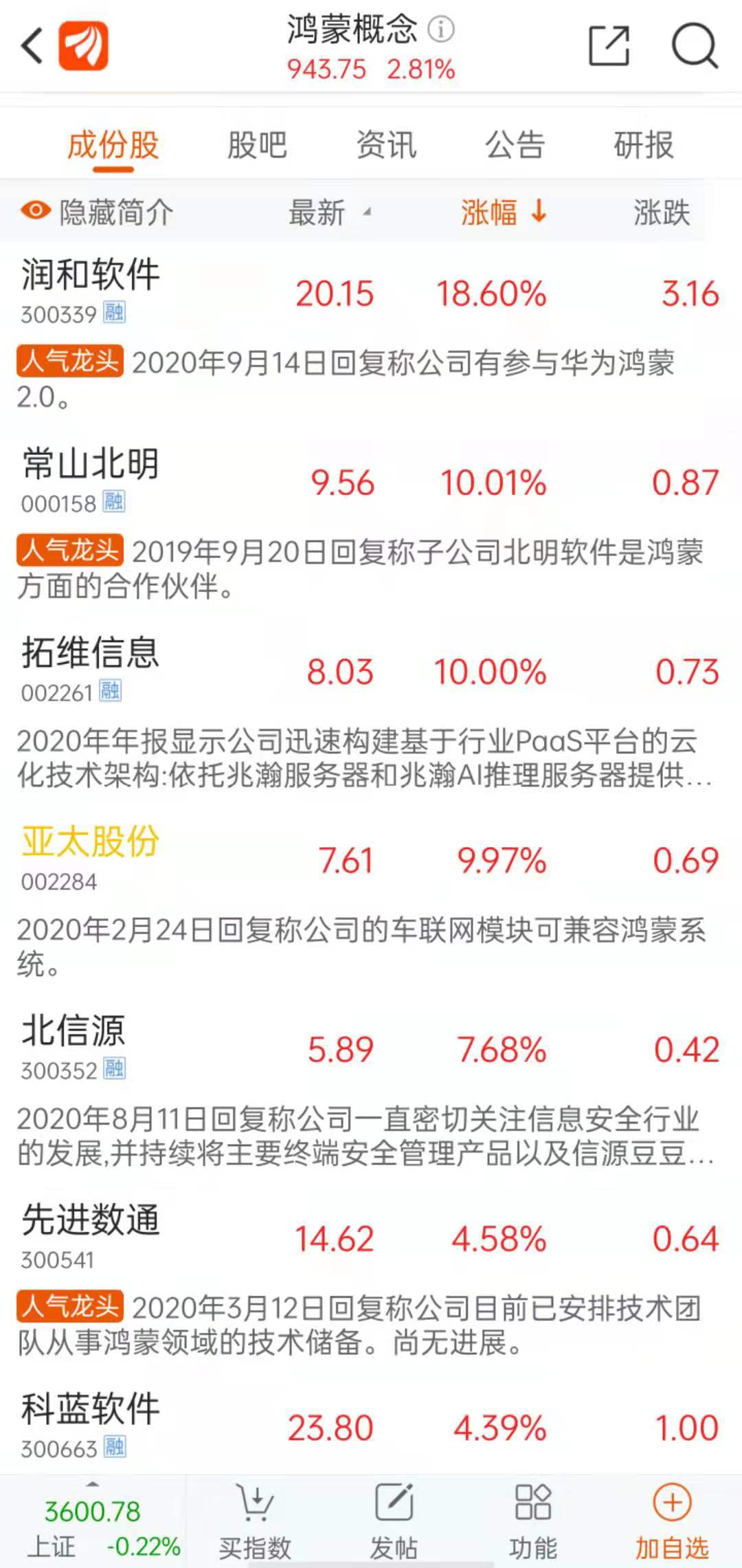Toggle 隐藏简介 to hide descriptions
This screenshot has width=742, height=1568.
(97, 212)
